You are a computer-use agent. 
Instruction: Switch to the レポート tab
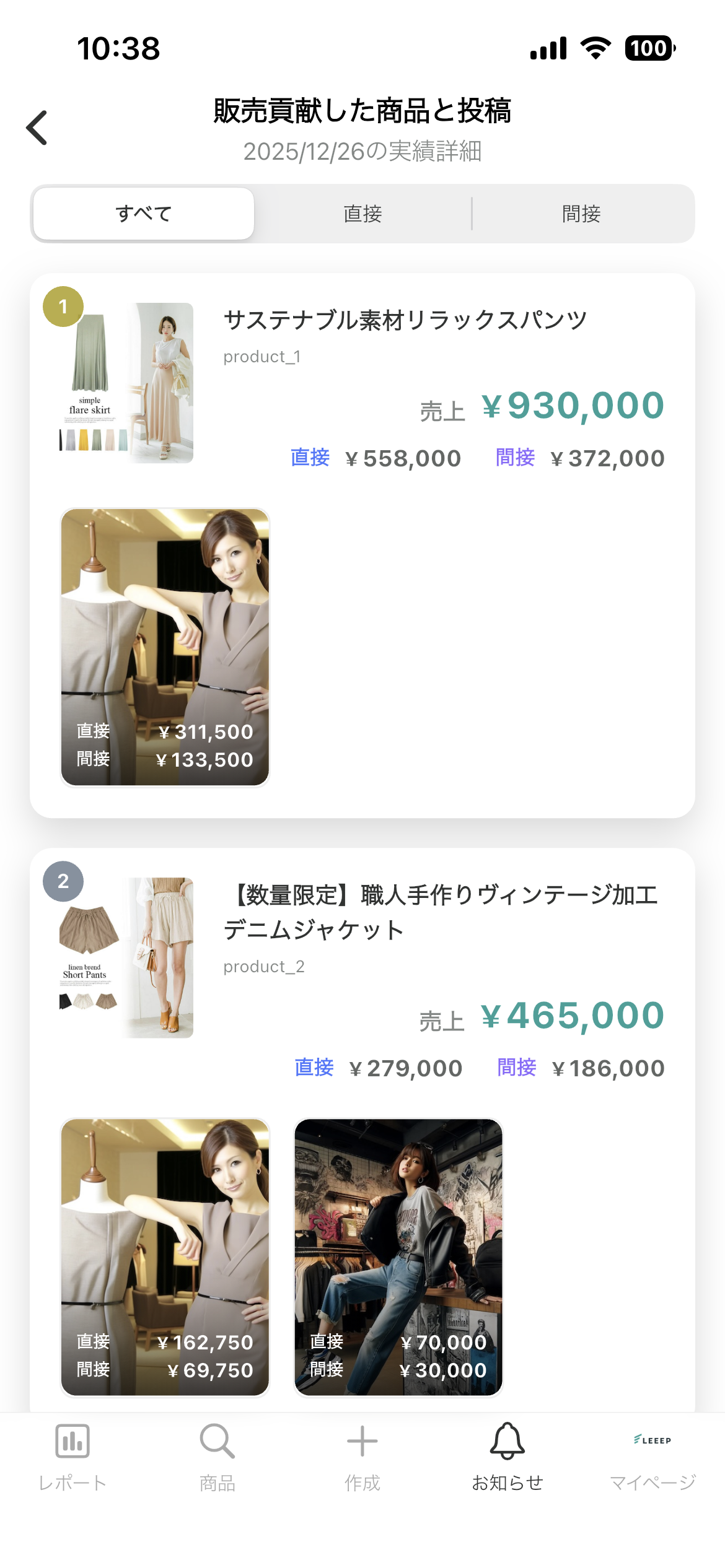72,1457
